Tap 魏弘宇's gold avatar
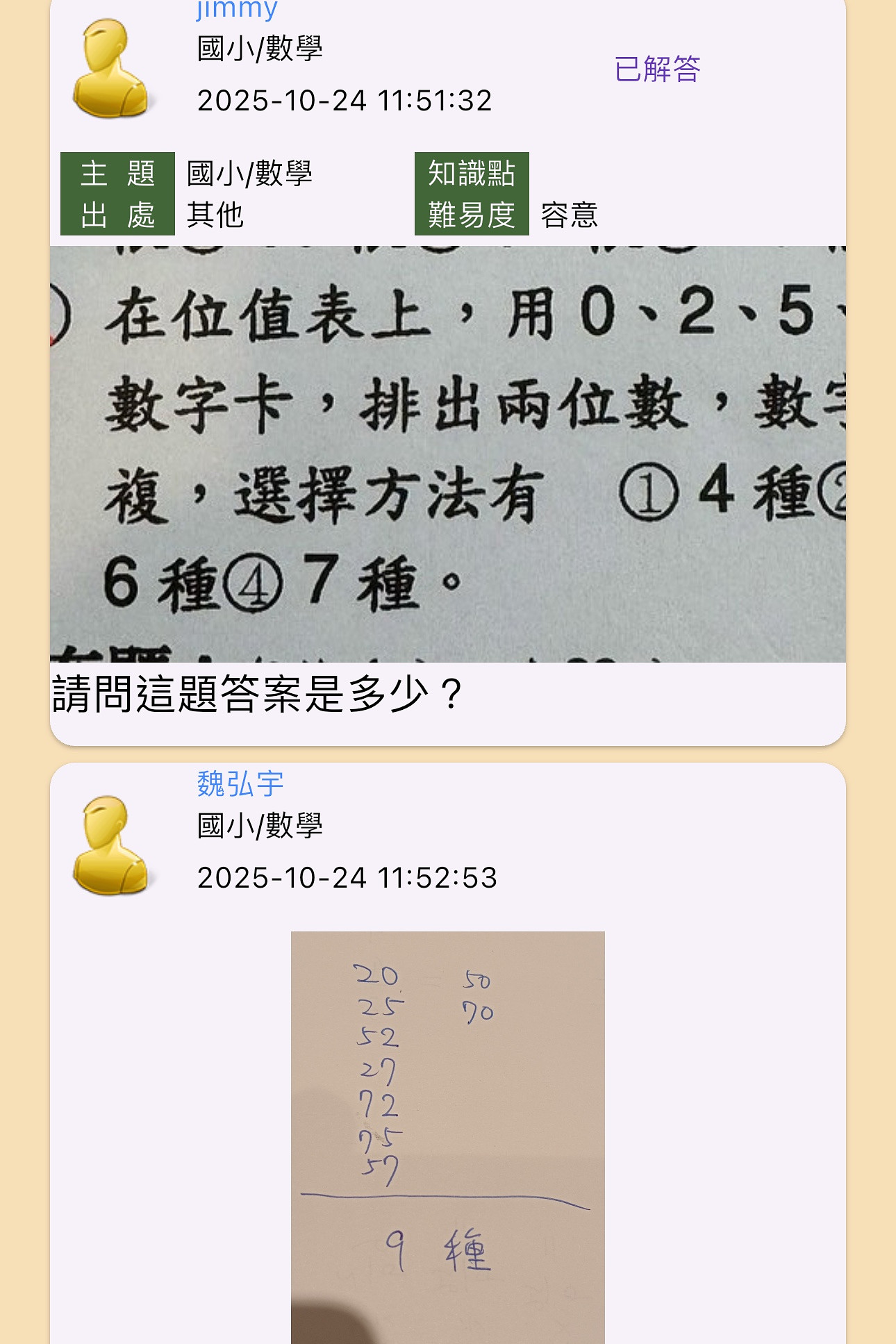The height and width of the screenshot is (1344, 896). [x=111, y=845]
